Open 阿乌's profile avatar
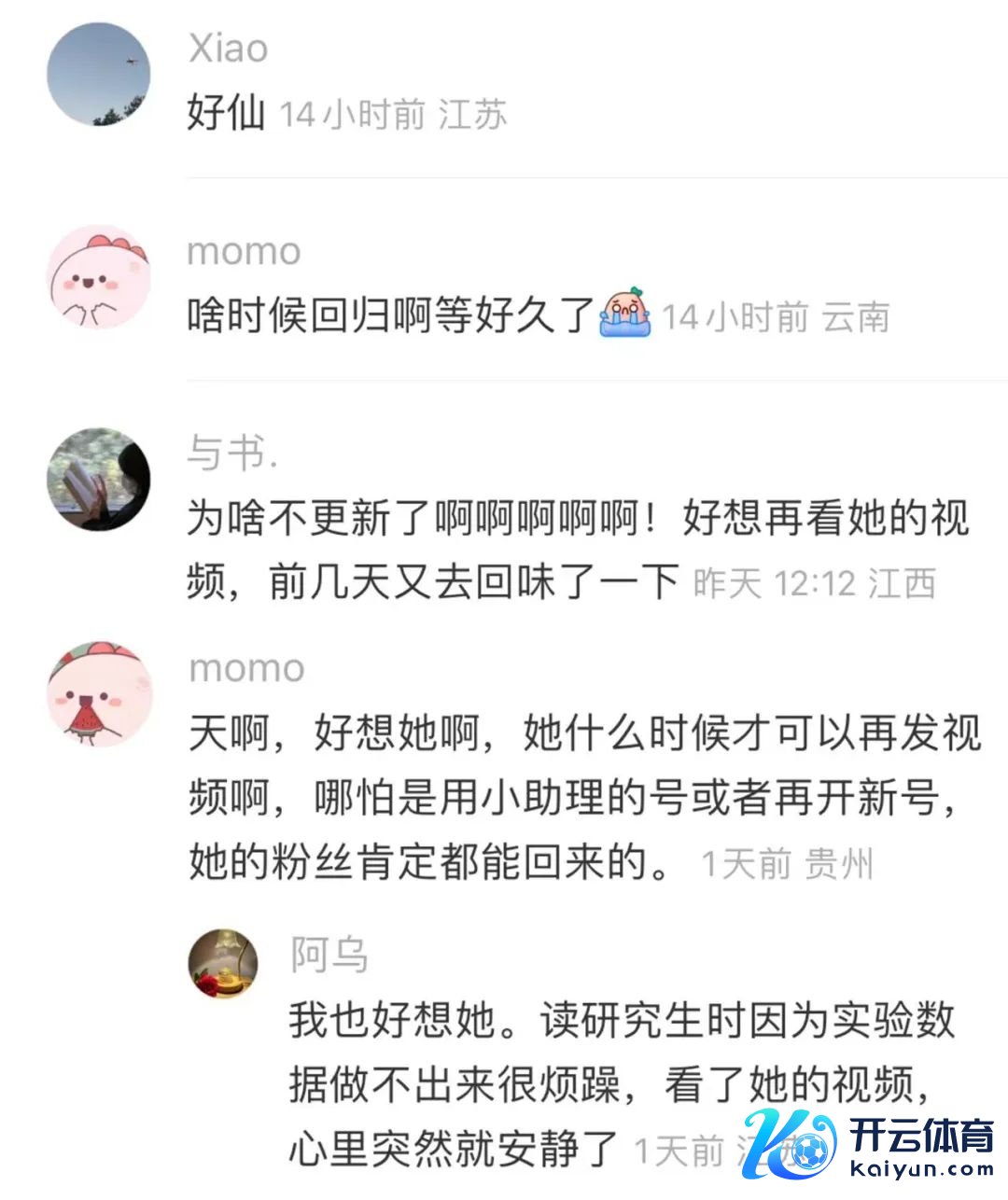The width and height of the screenshot is (1008, 1200). click(x=224, y=964)
